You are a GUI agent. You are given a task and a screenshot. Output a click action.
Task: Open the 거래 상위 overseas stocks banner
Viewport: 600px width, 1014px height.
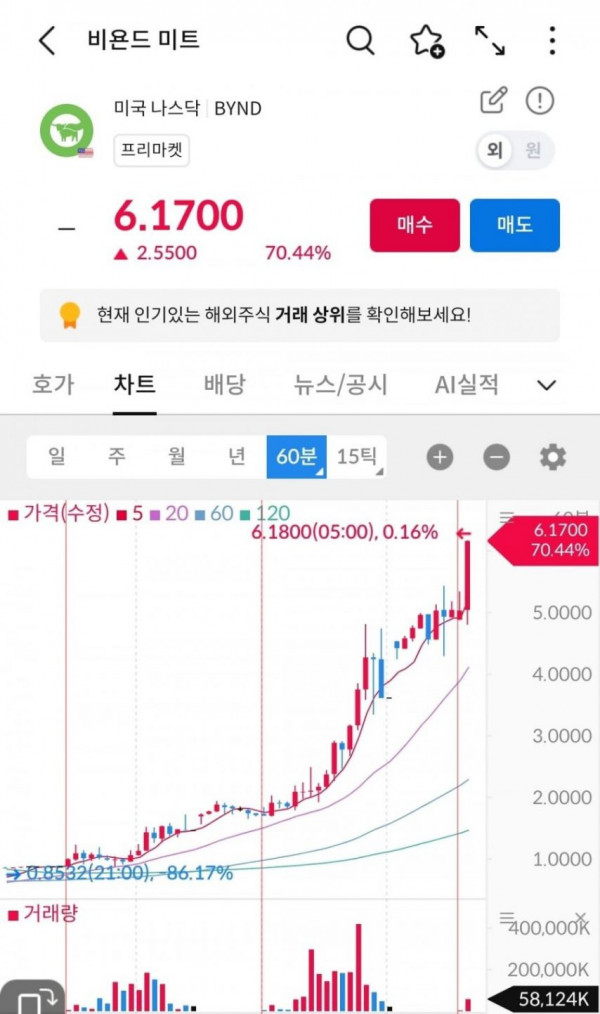[300, 315]
